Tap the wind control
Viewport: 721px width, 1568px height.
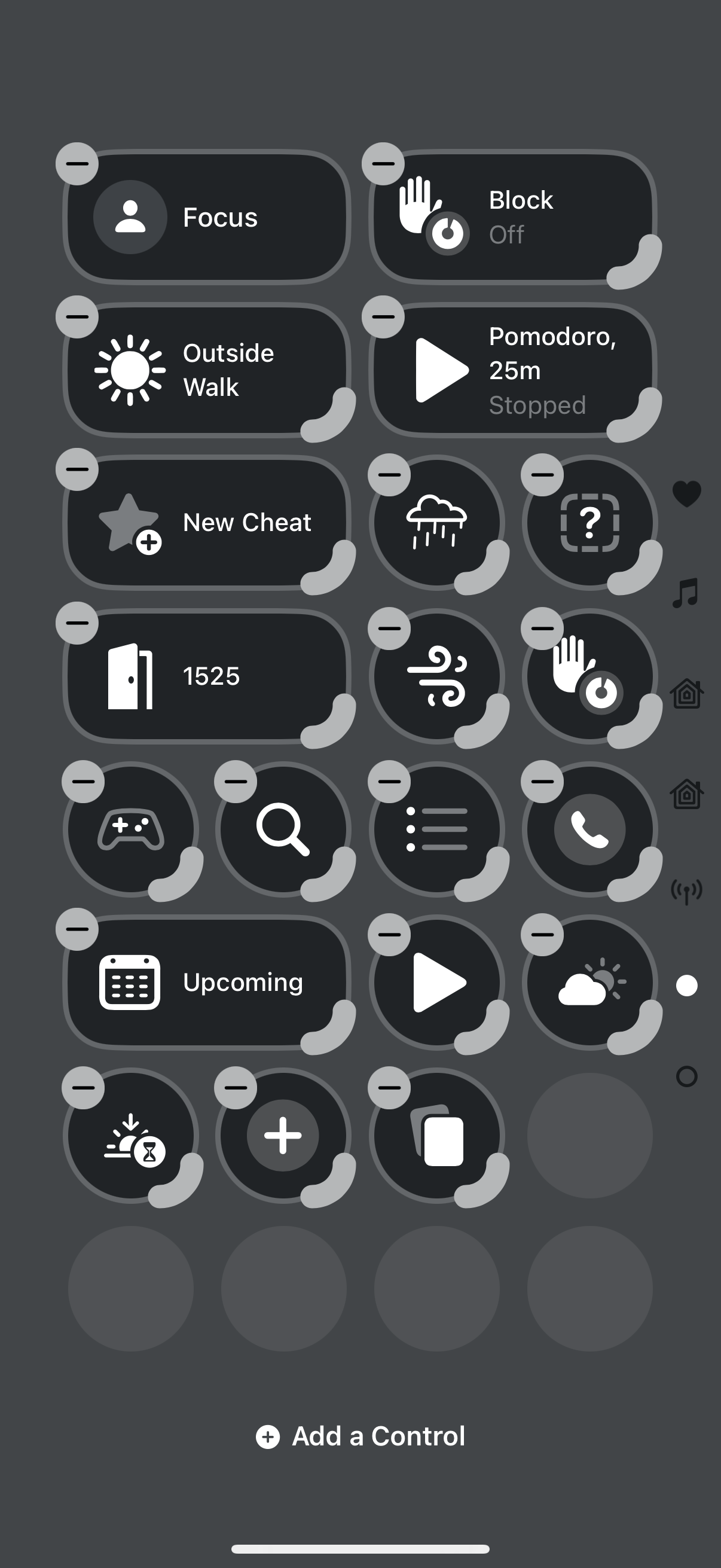pyautogui.click(x=437, y=676)
